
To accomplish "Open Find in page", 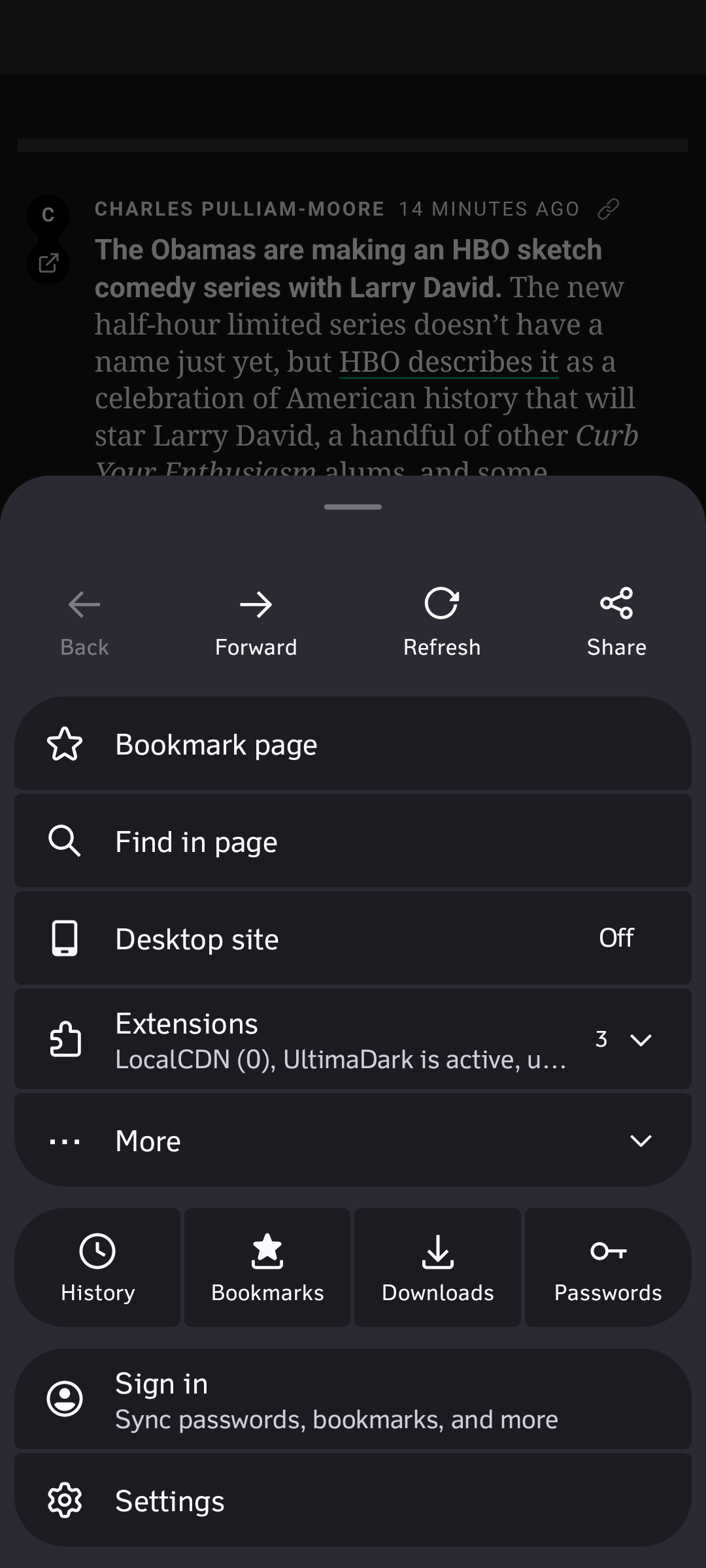I will tap(353, 841).
